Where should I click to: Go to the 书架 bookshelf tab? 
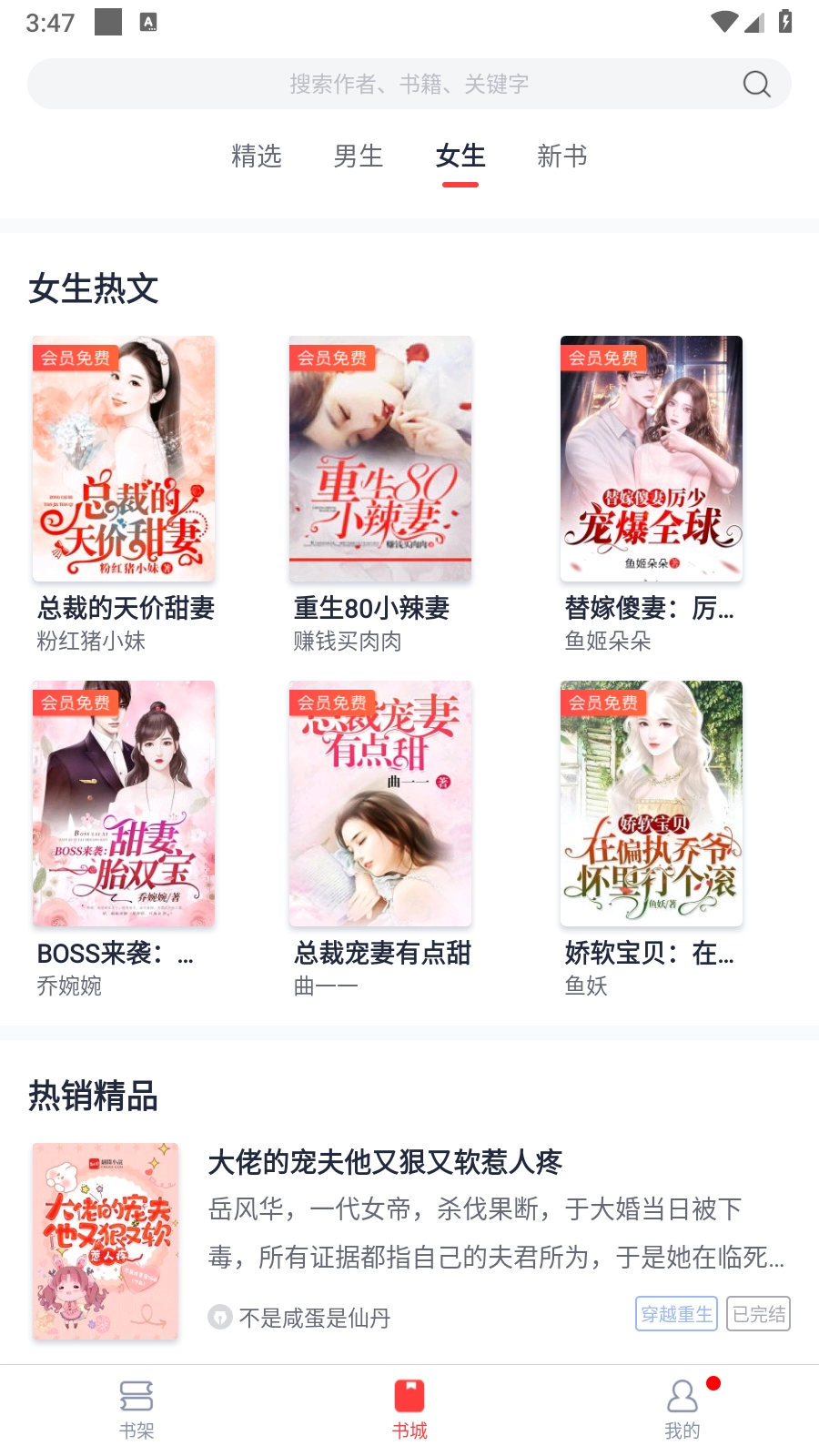click(x=136, y=1409)
